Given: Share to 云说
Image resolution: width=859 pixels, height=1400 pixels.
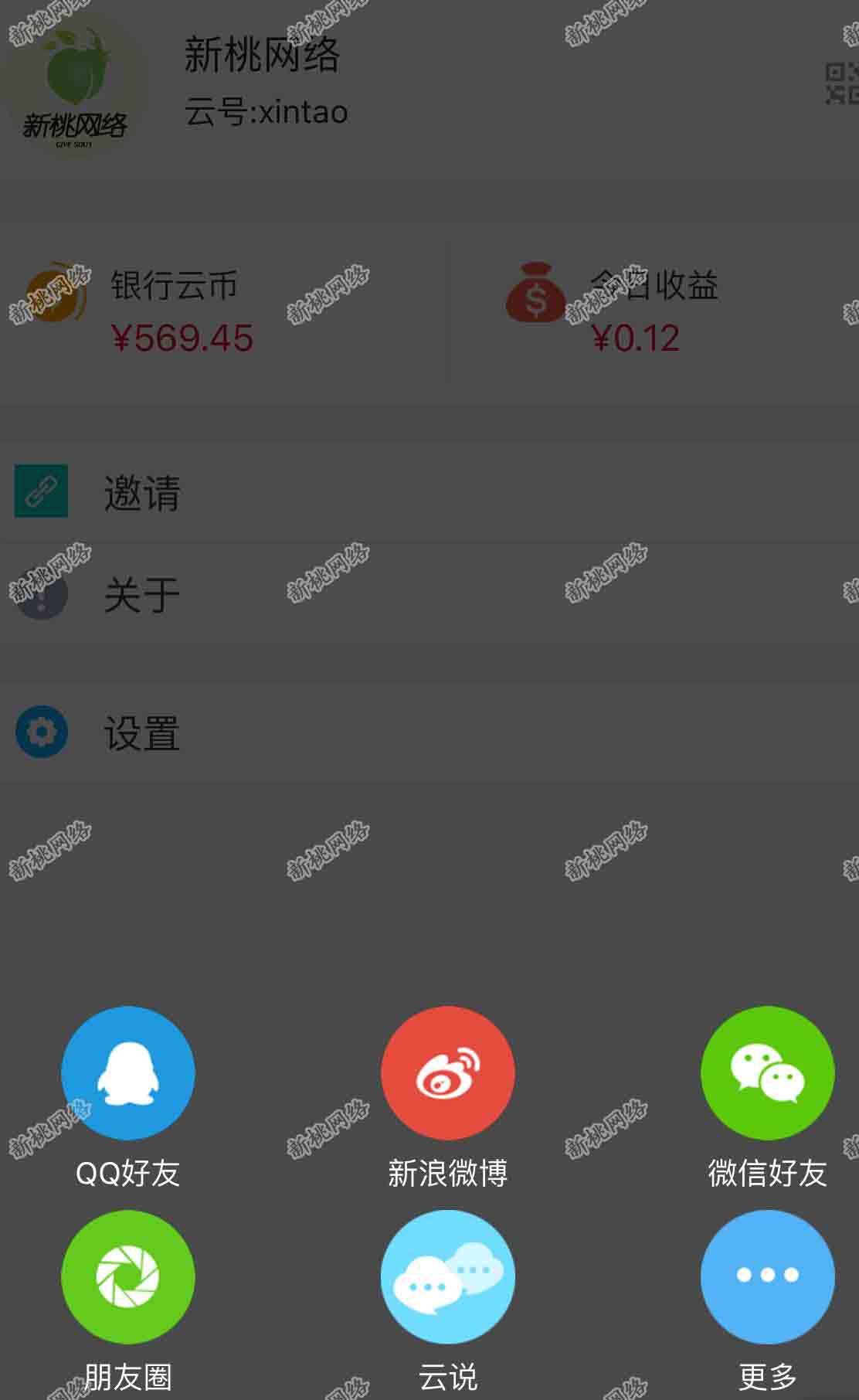Looking at the screenshot, I should [x=447, y=1276].
